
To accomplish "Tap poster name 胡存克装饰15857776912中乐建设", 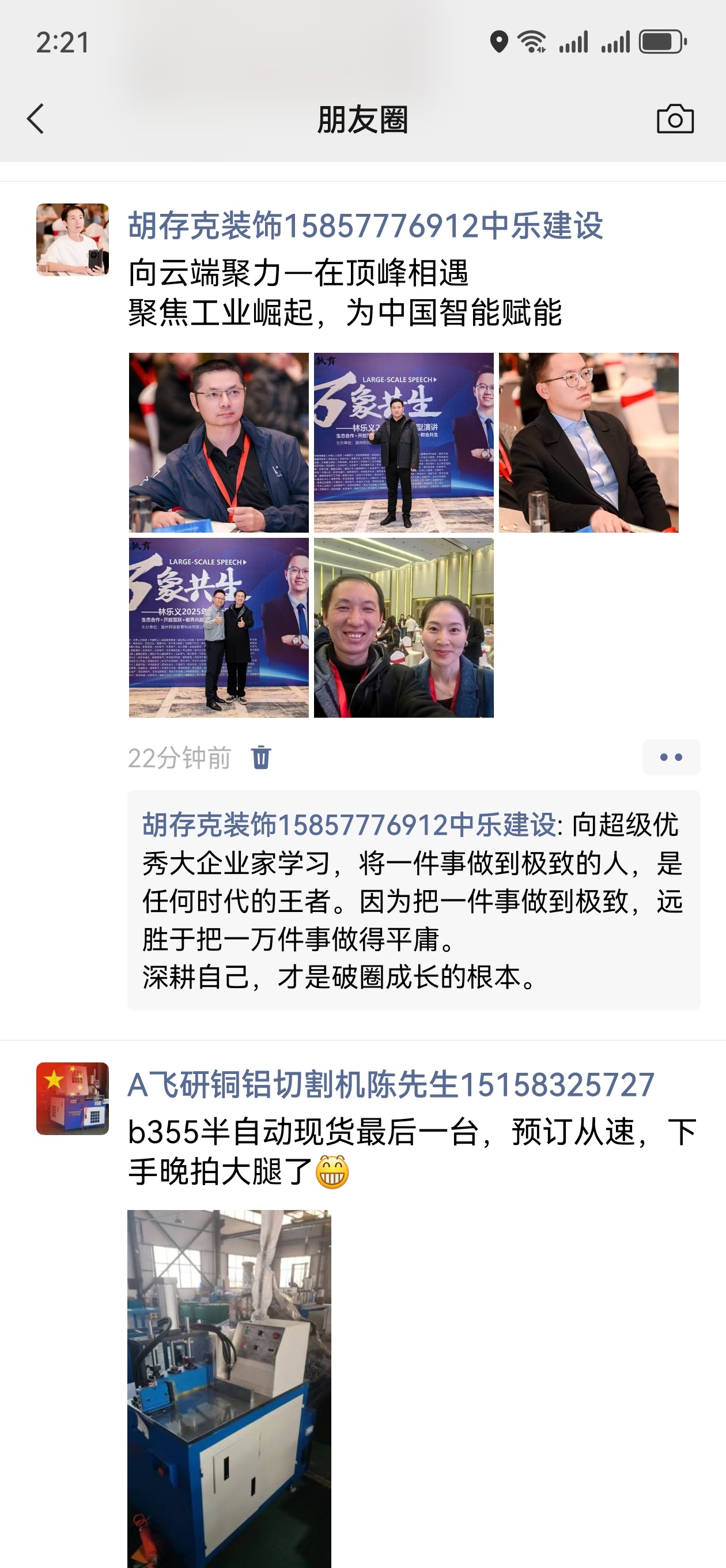I will point(365,227).
